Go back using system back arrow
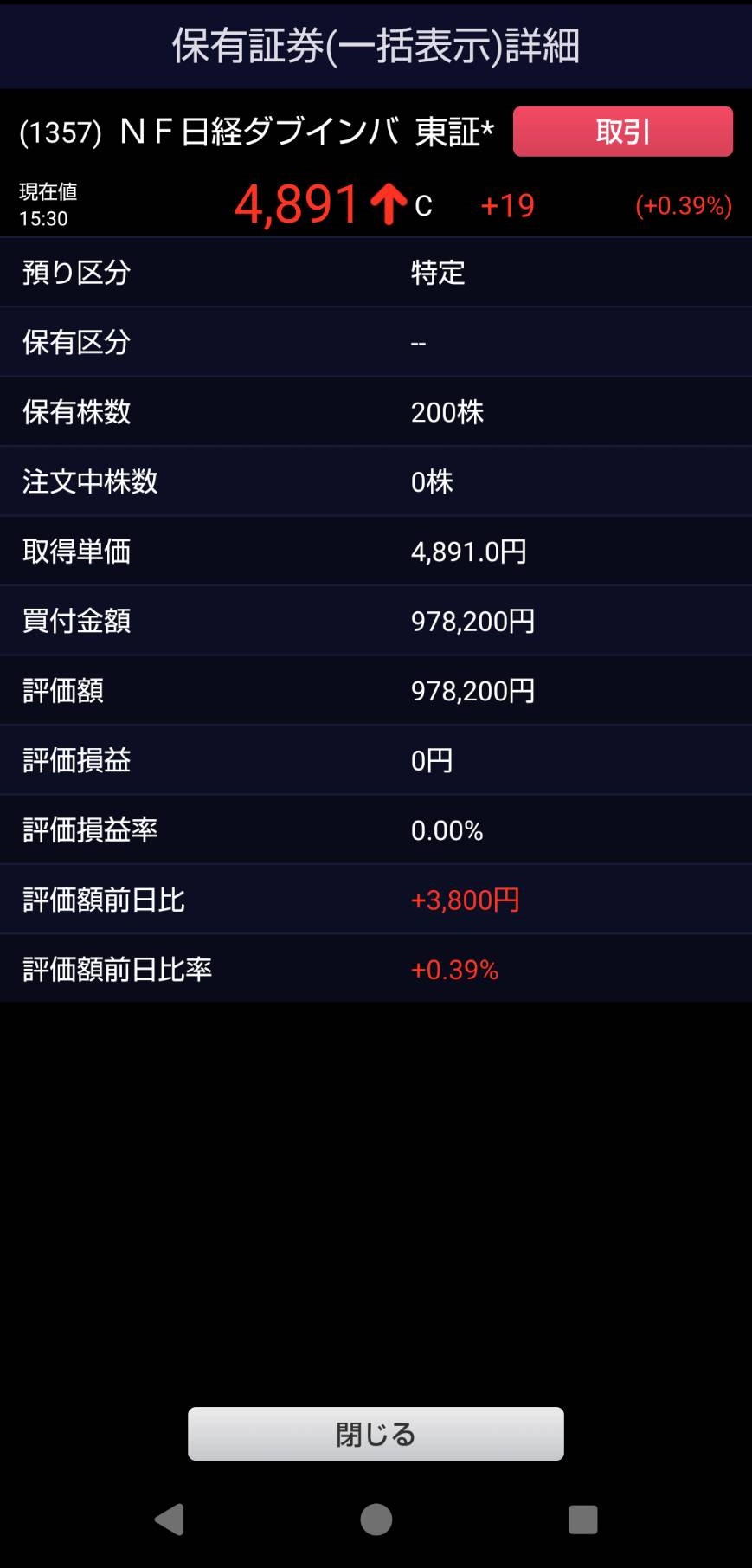752x1568 pixels. coord(169,1520)
